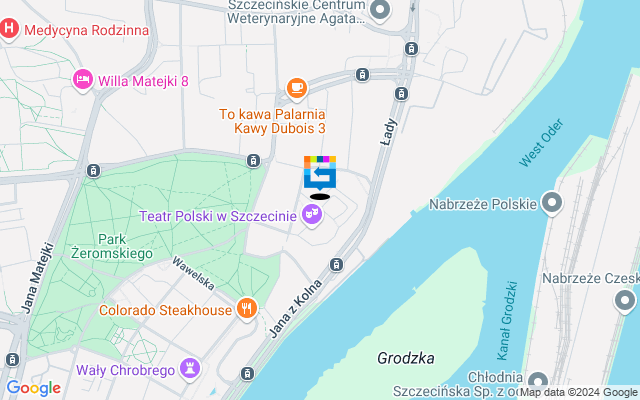Open the Nabrzeże Polskie place marker
The width and height of the screenshot is (640, 400).
(551, 205)
